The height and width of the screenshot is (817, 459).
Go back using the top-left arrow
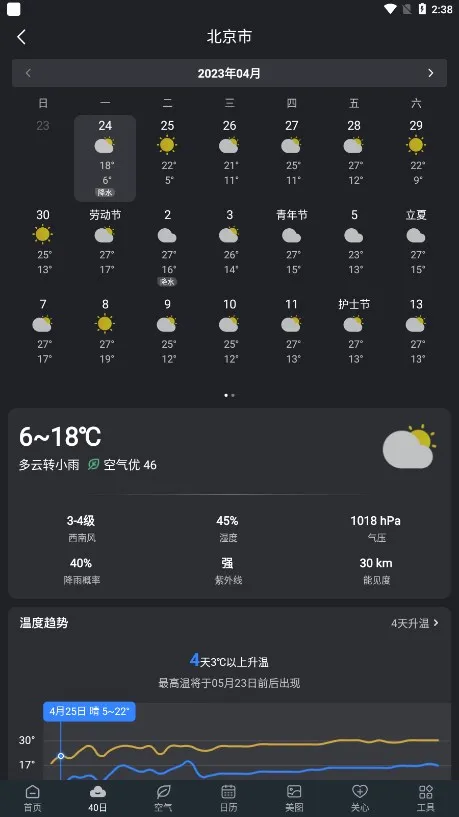(21, 37)
